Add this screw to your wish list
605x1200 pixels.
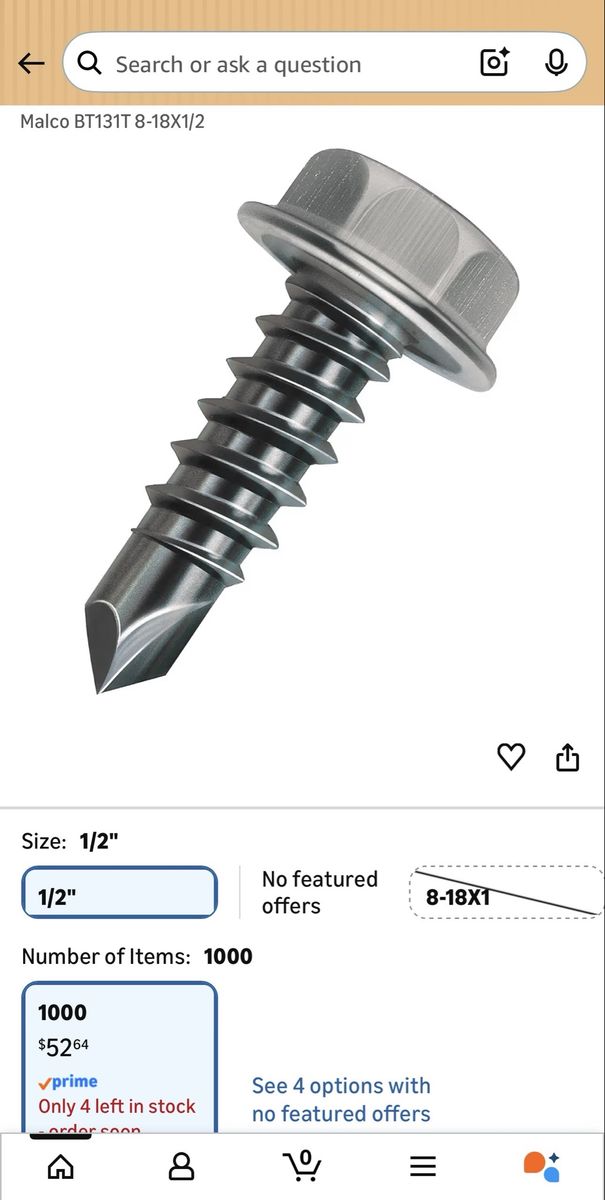click(511, 757)
